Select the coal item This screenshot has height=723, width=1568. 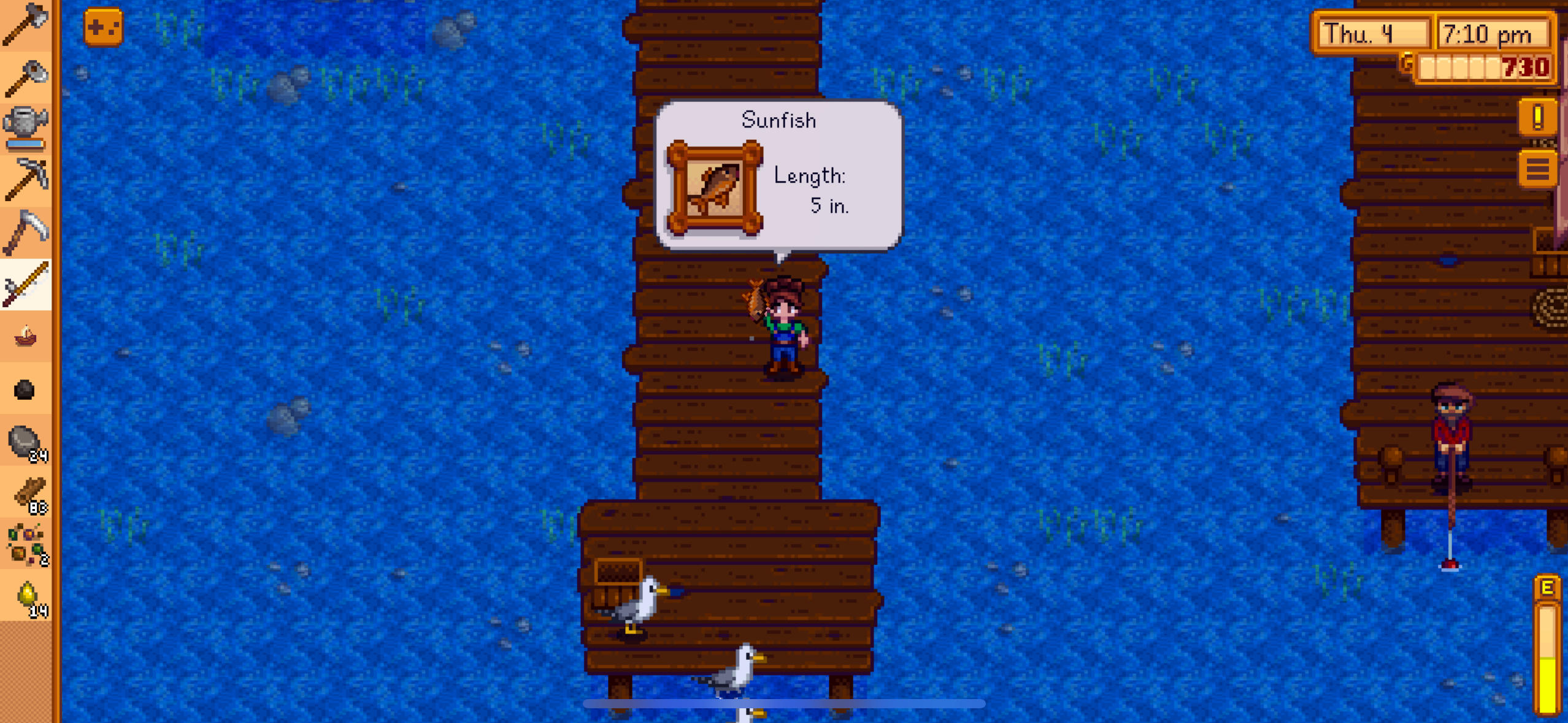point(25,389)
